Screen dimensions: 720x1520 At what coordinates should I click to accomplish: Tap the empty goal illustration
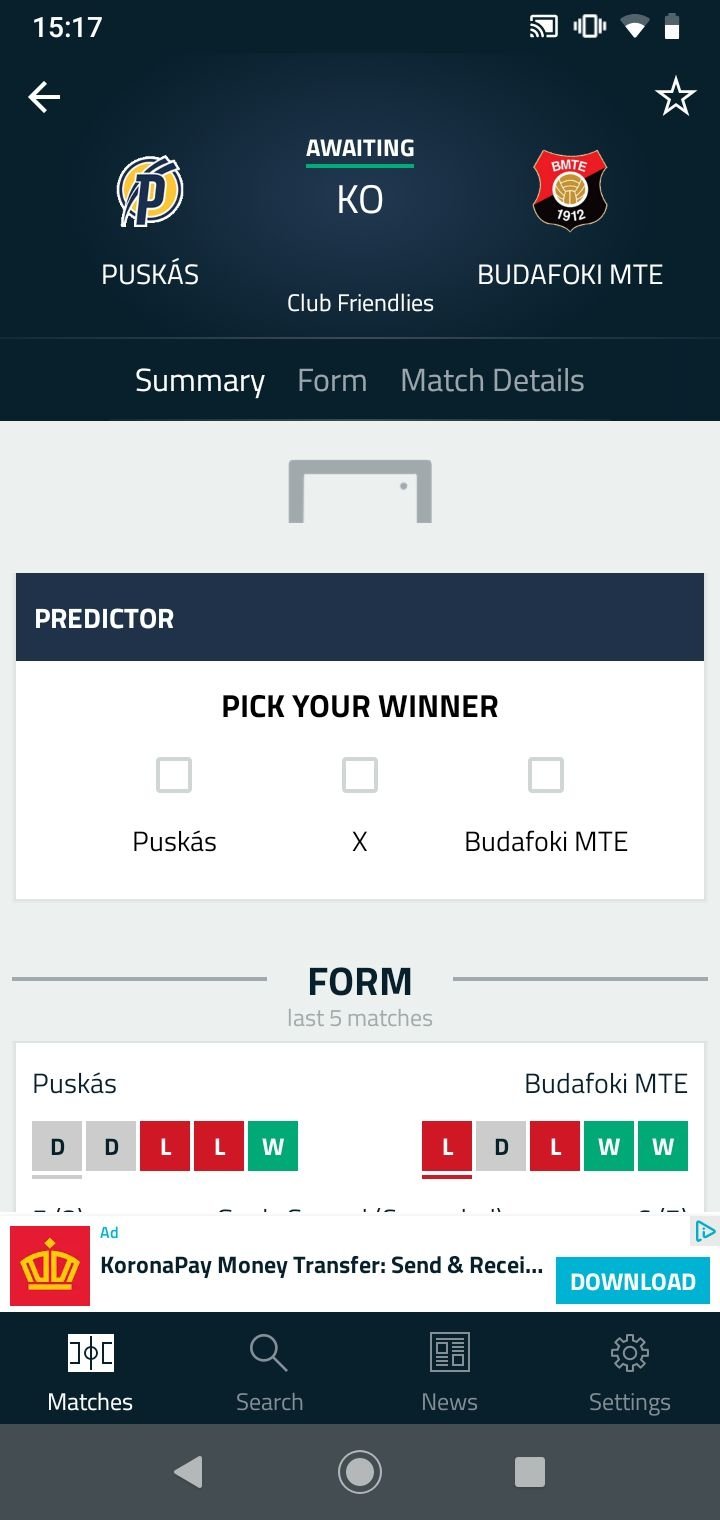click(x=360, y=490)
